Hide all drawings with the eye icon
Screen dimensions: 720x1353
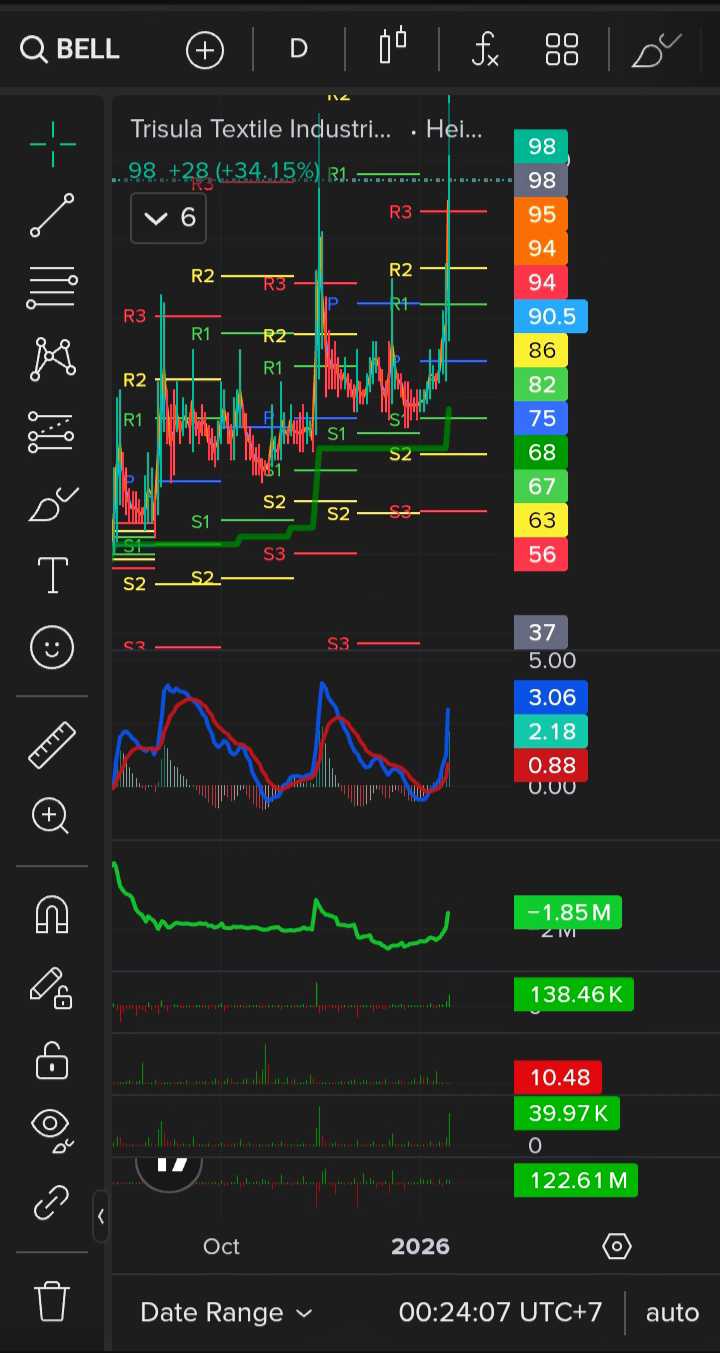pyautogui.click(x=52, y=1127)
